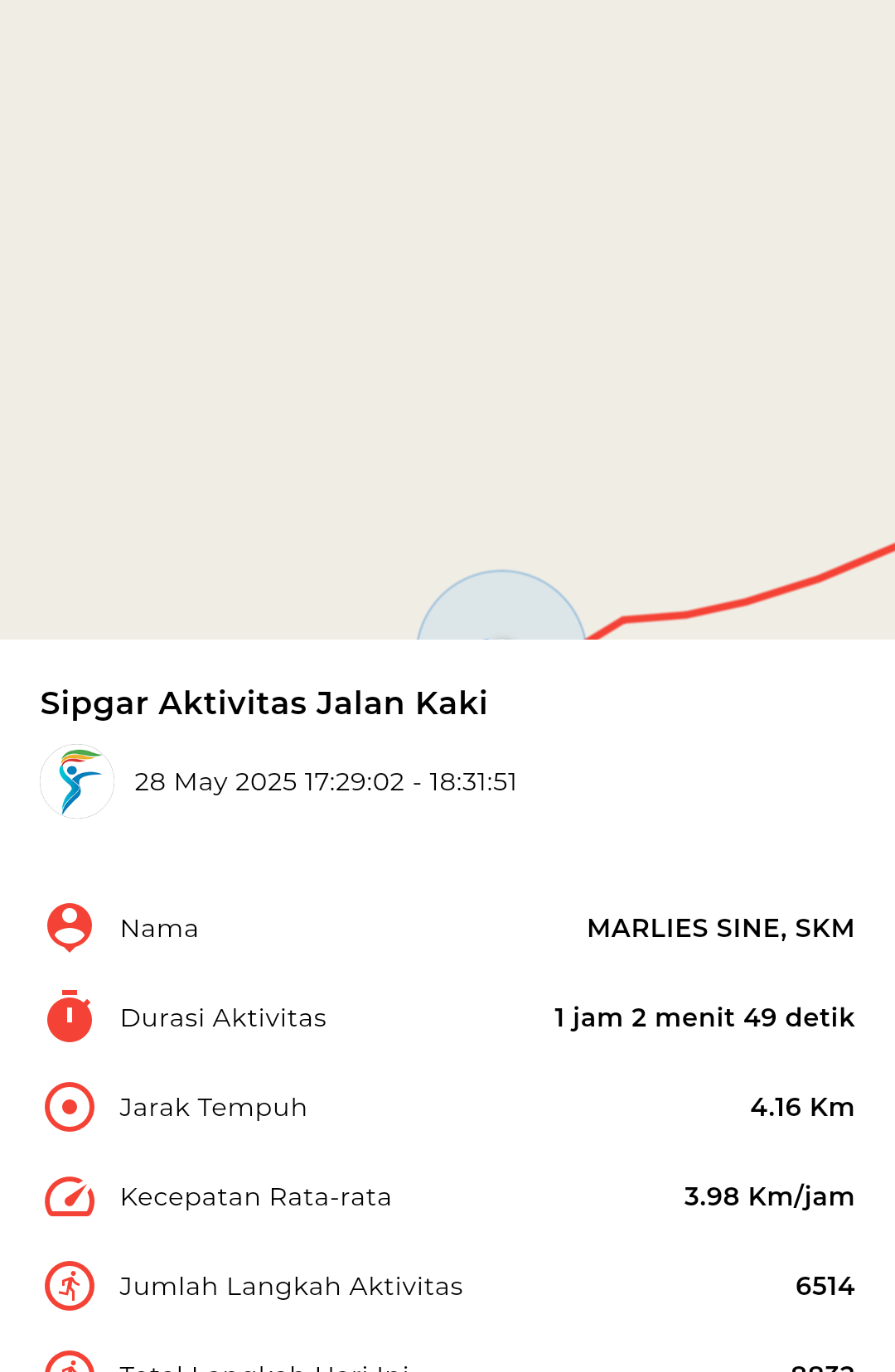
Task: Select the activity date and time text
Action: [x=327, y=780]
